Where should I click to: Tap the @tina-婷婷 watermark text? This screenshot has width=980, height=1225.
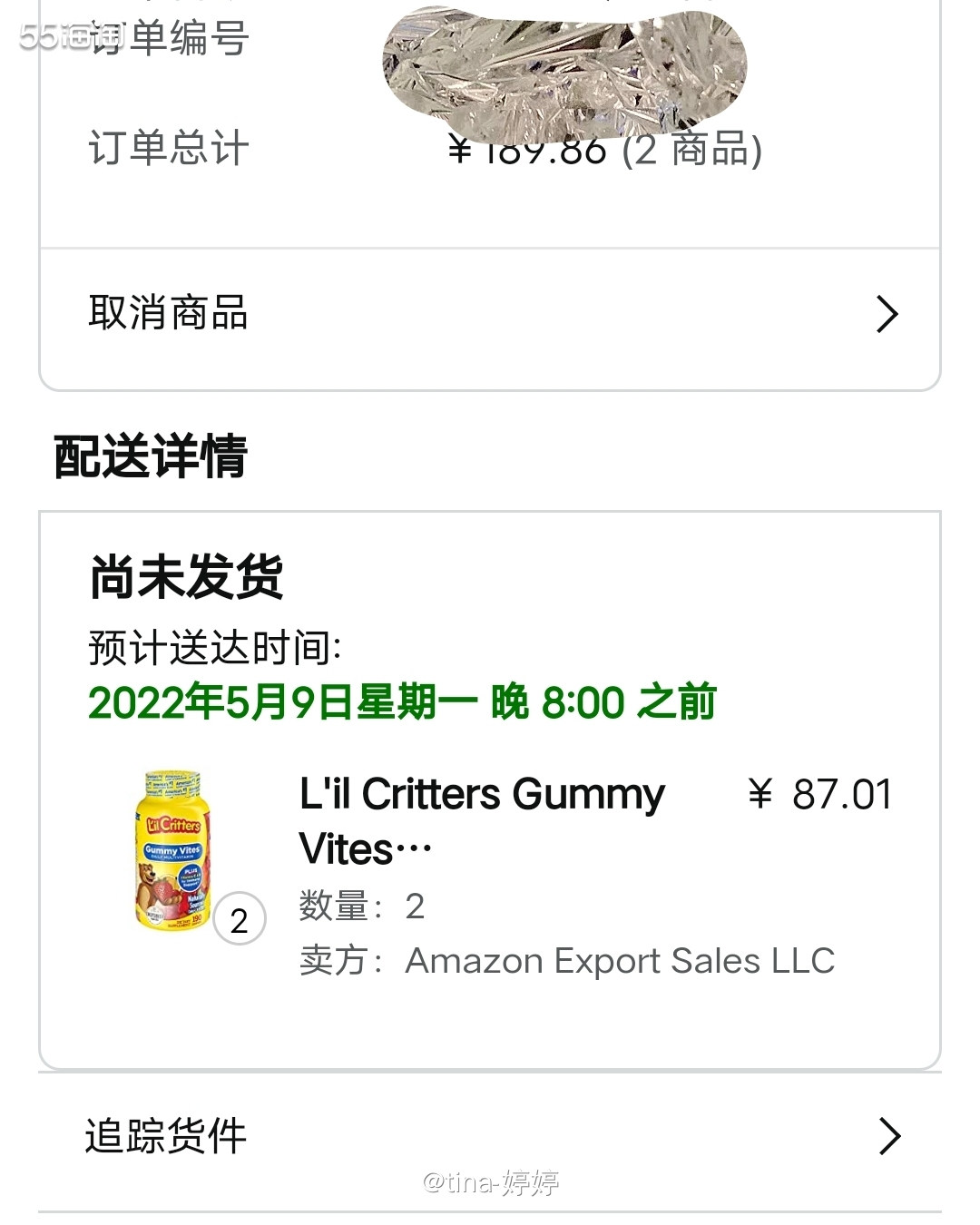(x=490, y=1181)
